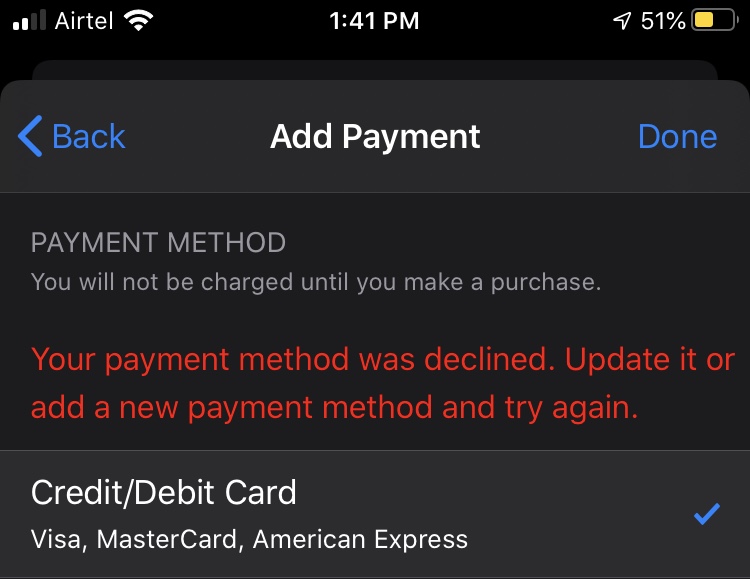The width and height of the screenshot is (750, 579).
Task: Go back from Add Payment
Action: click(x=72, y=136)
